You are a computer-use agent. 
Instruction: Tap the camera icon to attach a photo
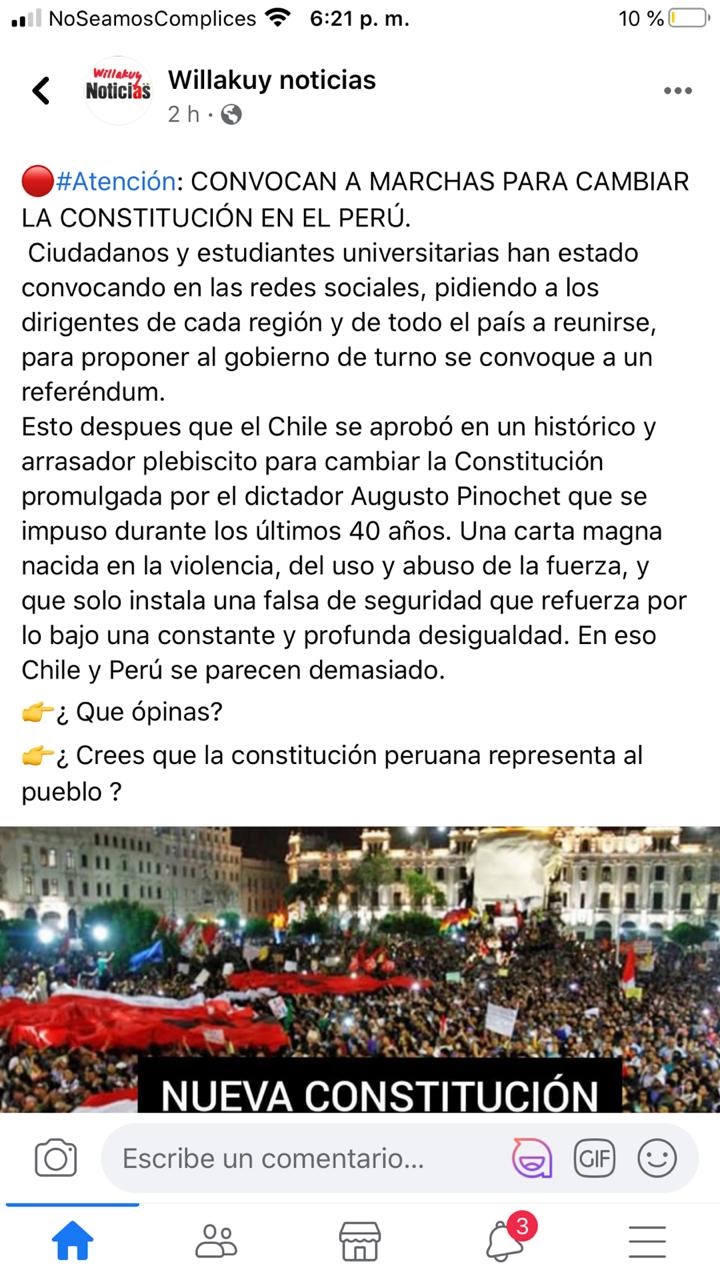(x=56, y=1158)
